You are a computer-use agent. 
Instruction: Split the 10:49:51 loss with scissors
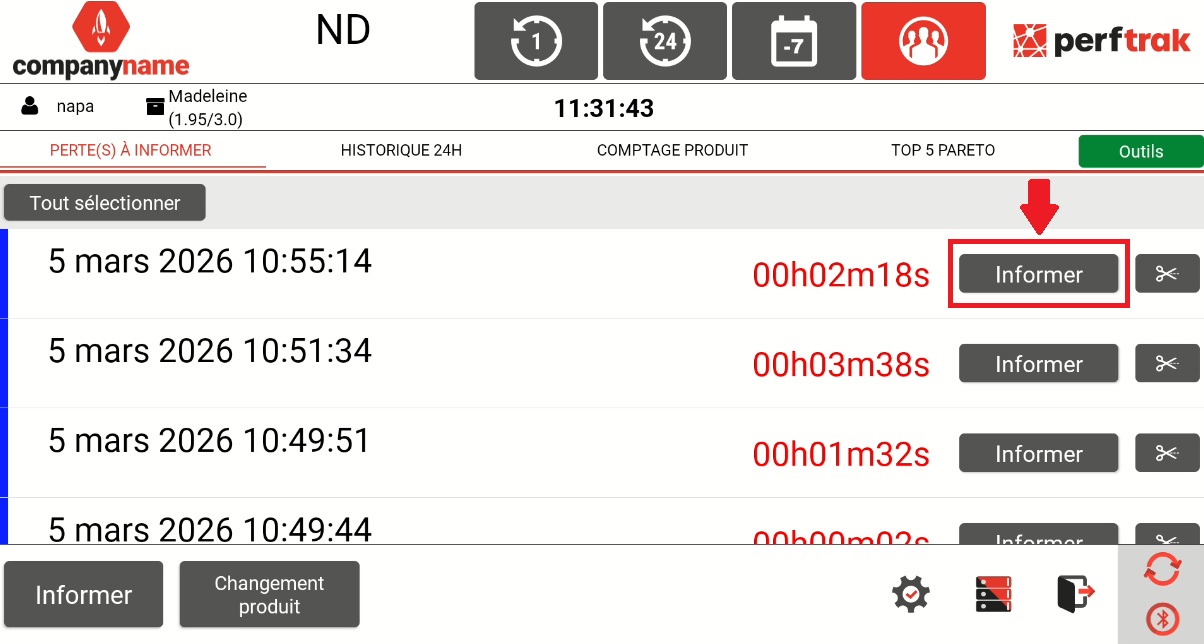click(x=1167, y=454)
